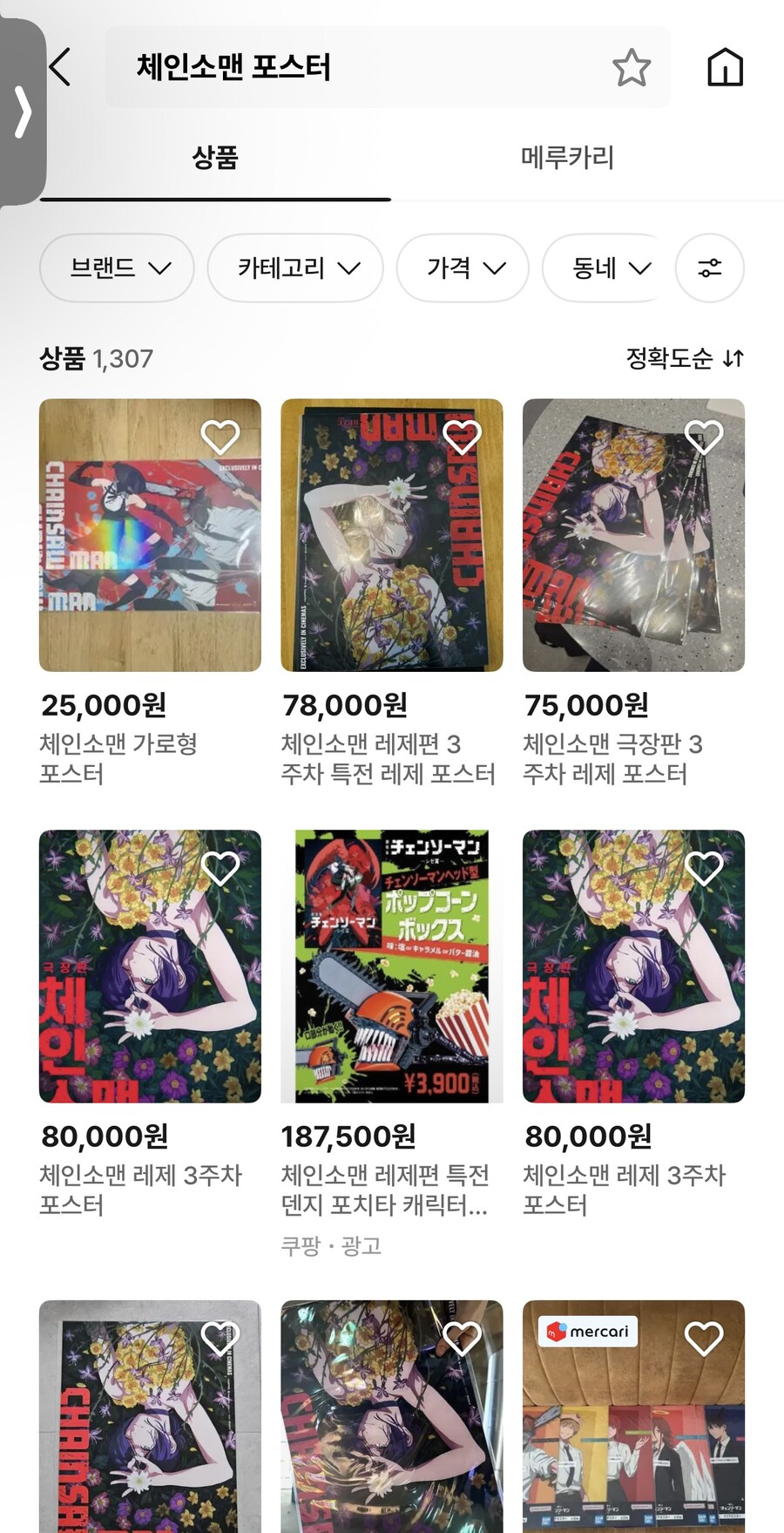Expand the 브랜드 filter

point(118,268)
